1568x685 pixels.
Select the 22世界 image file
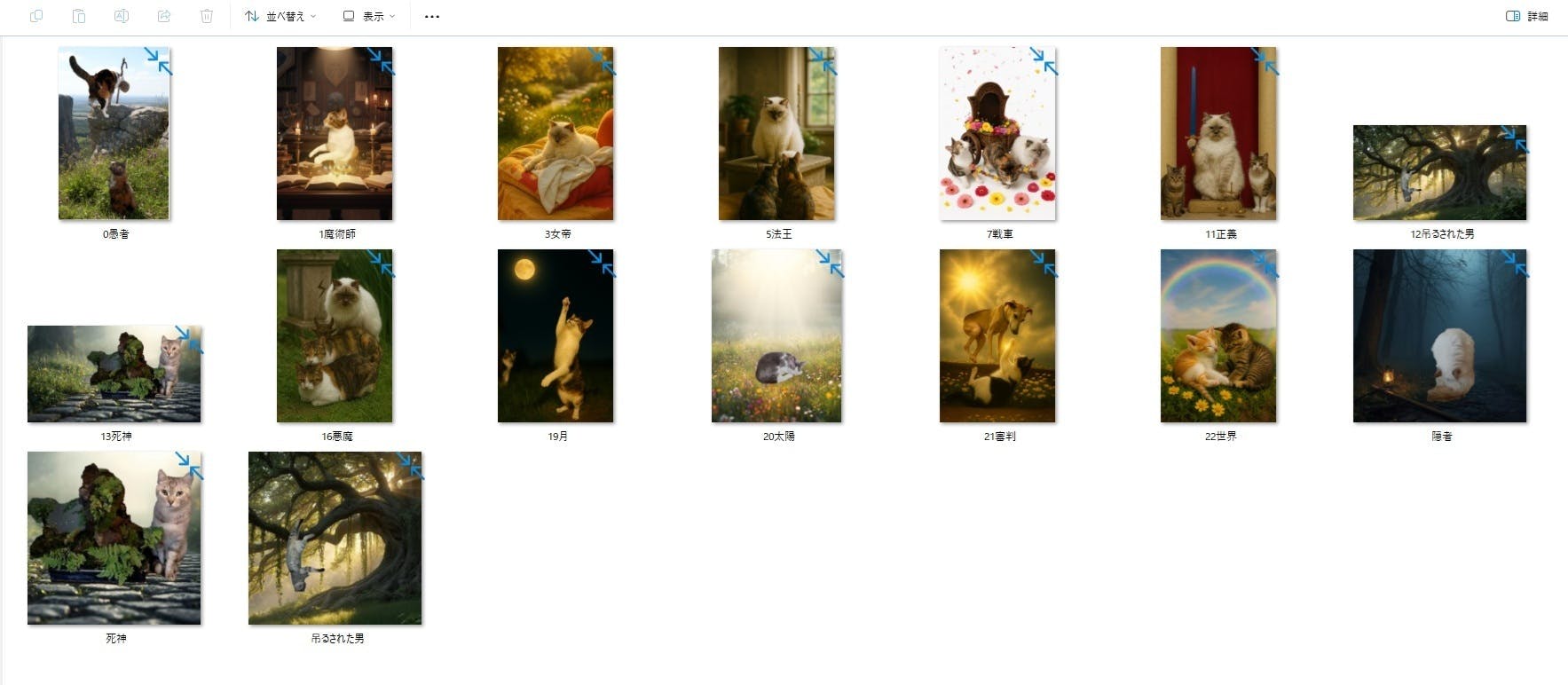pyautogui.click(x=1218, y=335)
